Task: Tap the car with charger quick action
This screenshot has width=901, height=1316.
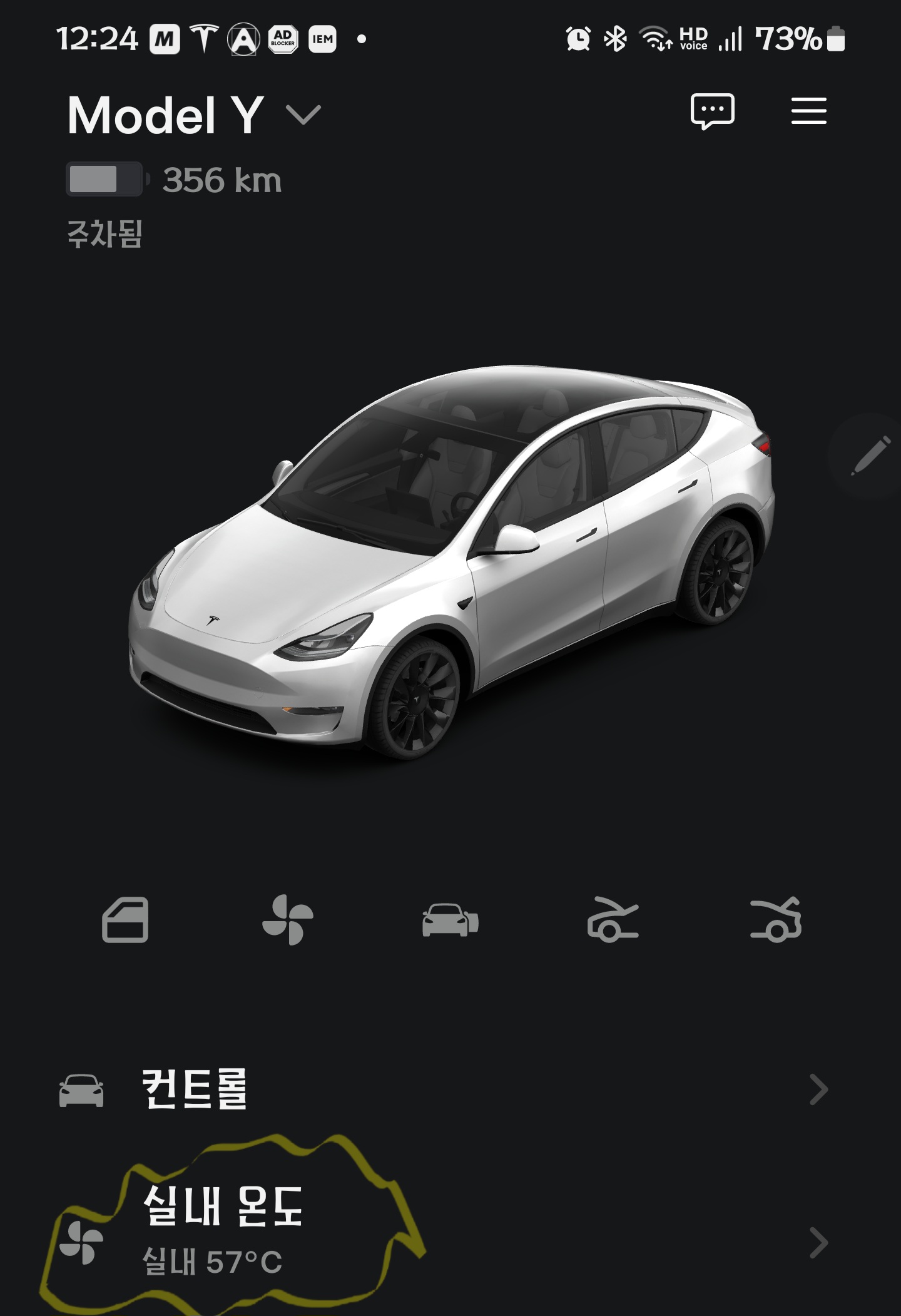Action: coord(450,920)
